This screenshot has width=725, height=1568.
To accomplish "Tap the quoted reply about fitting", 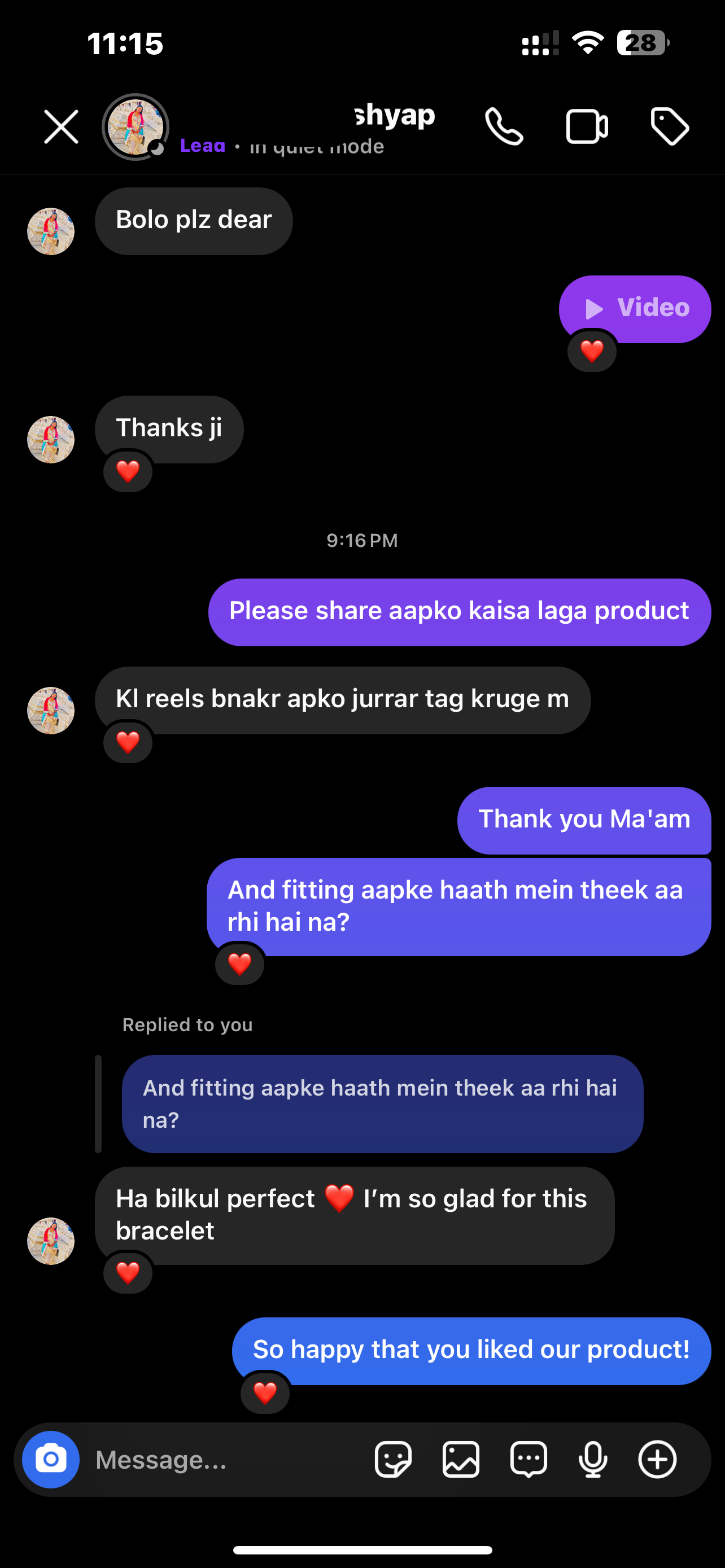I will click(x=382, y=1103).
